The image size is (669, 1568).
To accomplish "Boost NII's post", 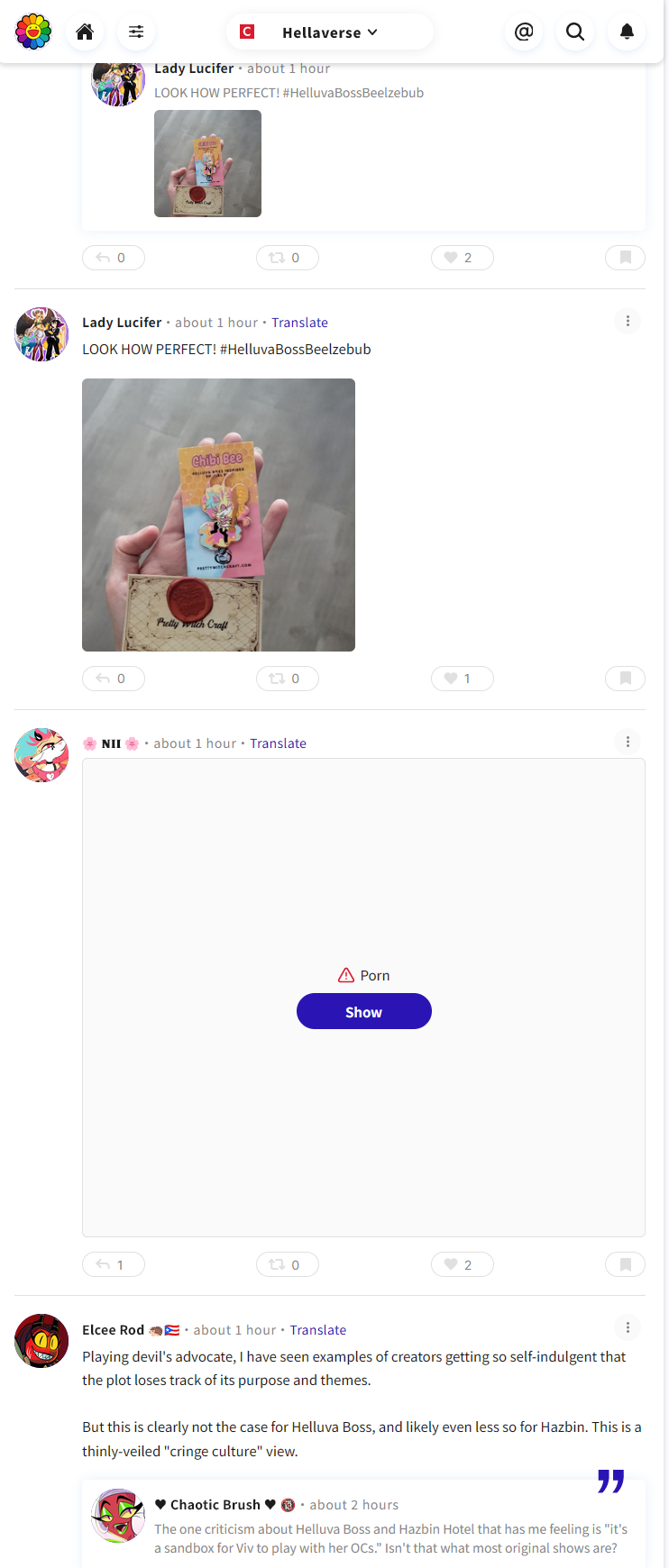I will click(x=287, y=1264).
